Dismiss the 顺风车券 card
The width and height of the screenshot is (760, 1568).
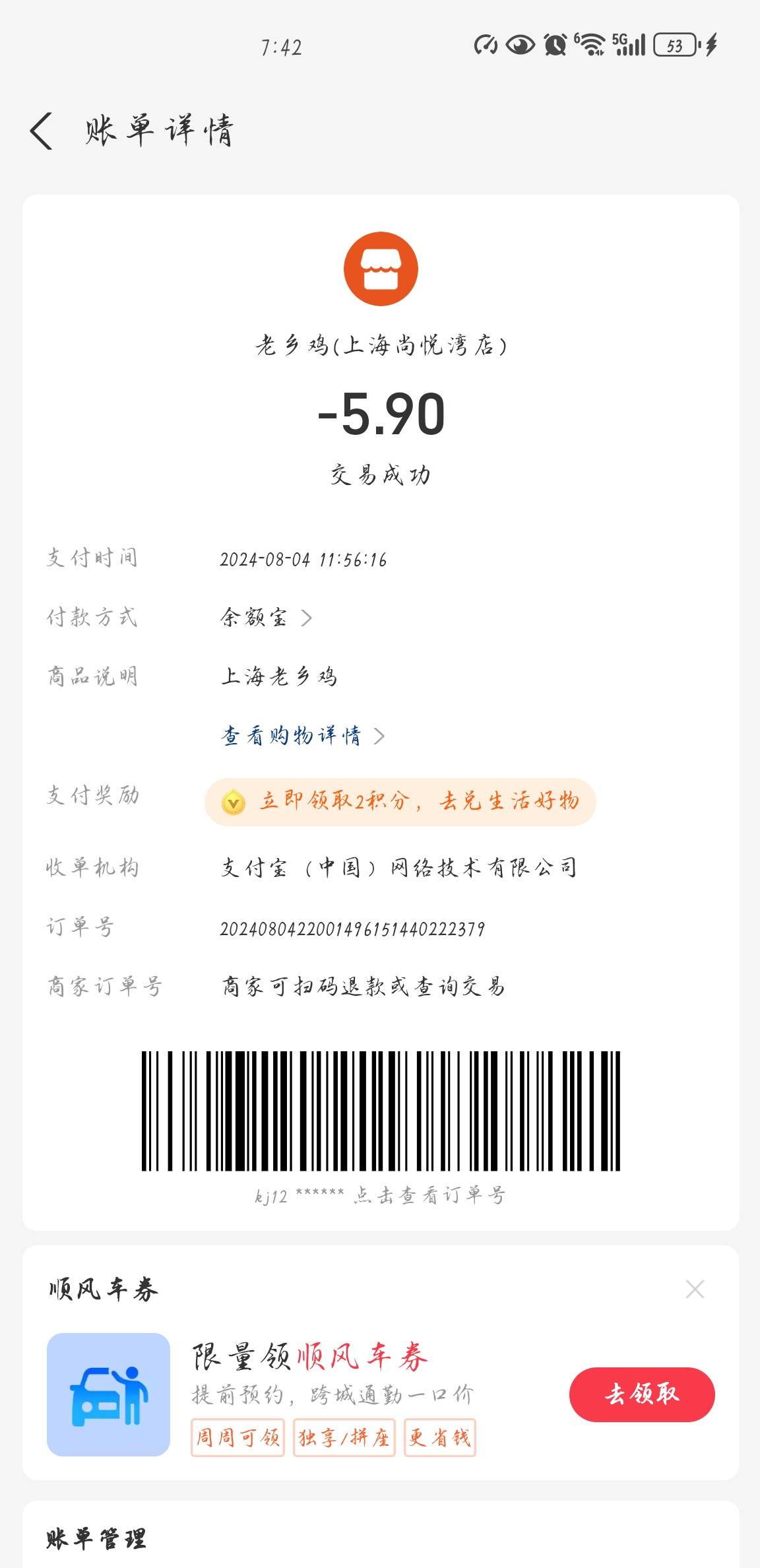pyautogui.click(x=695, y=1288)
